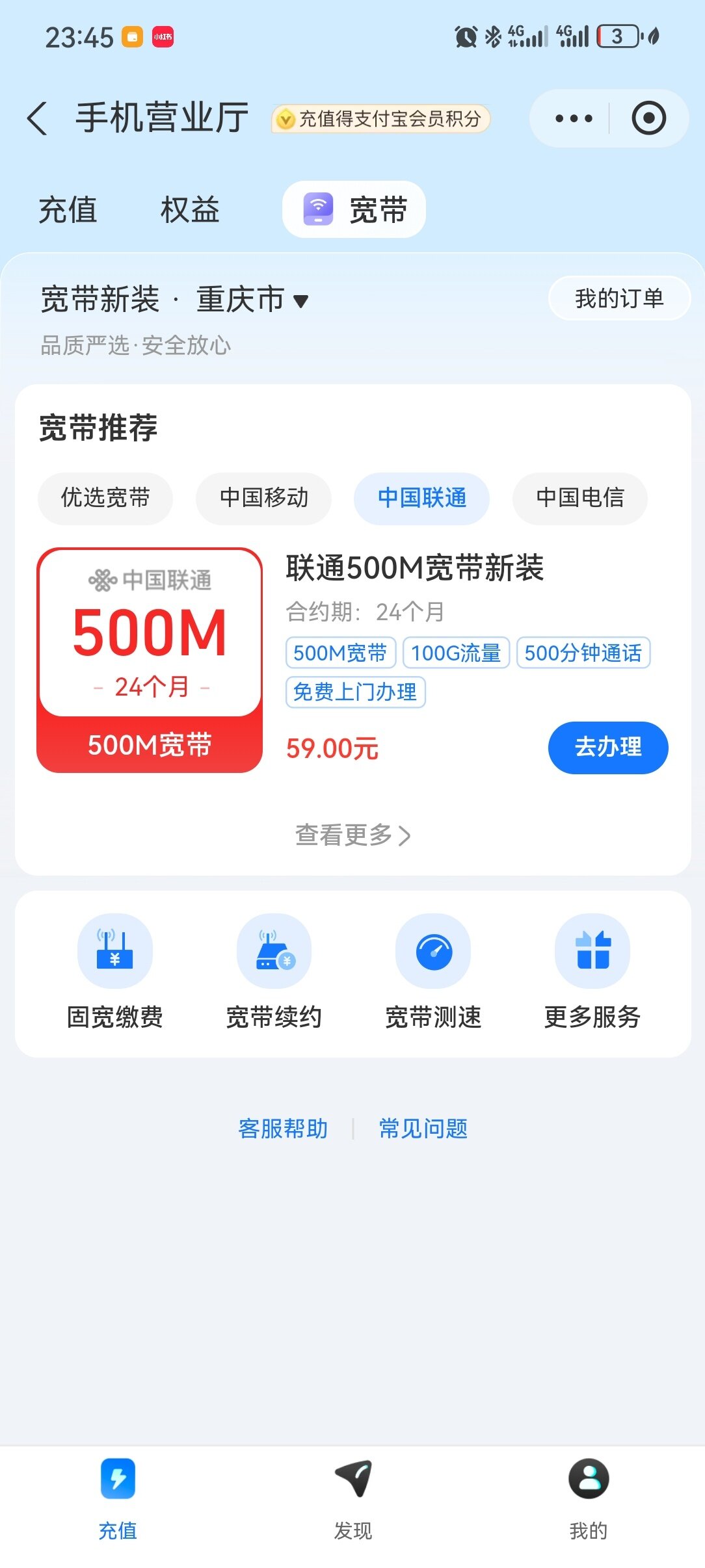Open the 500M 中国联通 plan card image
The width and height of the screenshot is (705, 1568).
tap(150, 660)
